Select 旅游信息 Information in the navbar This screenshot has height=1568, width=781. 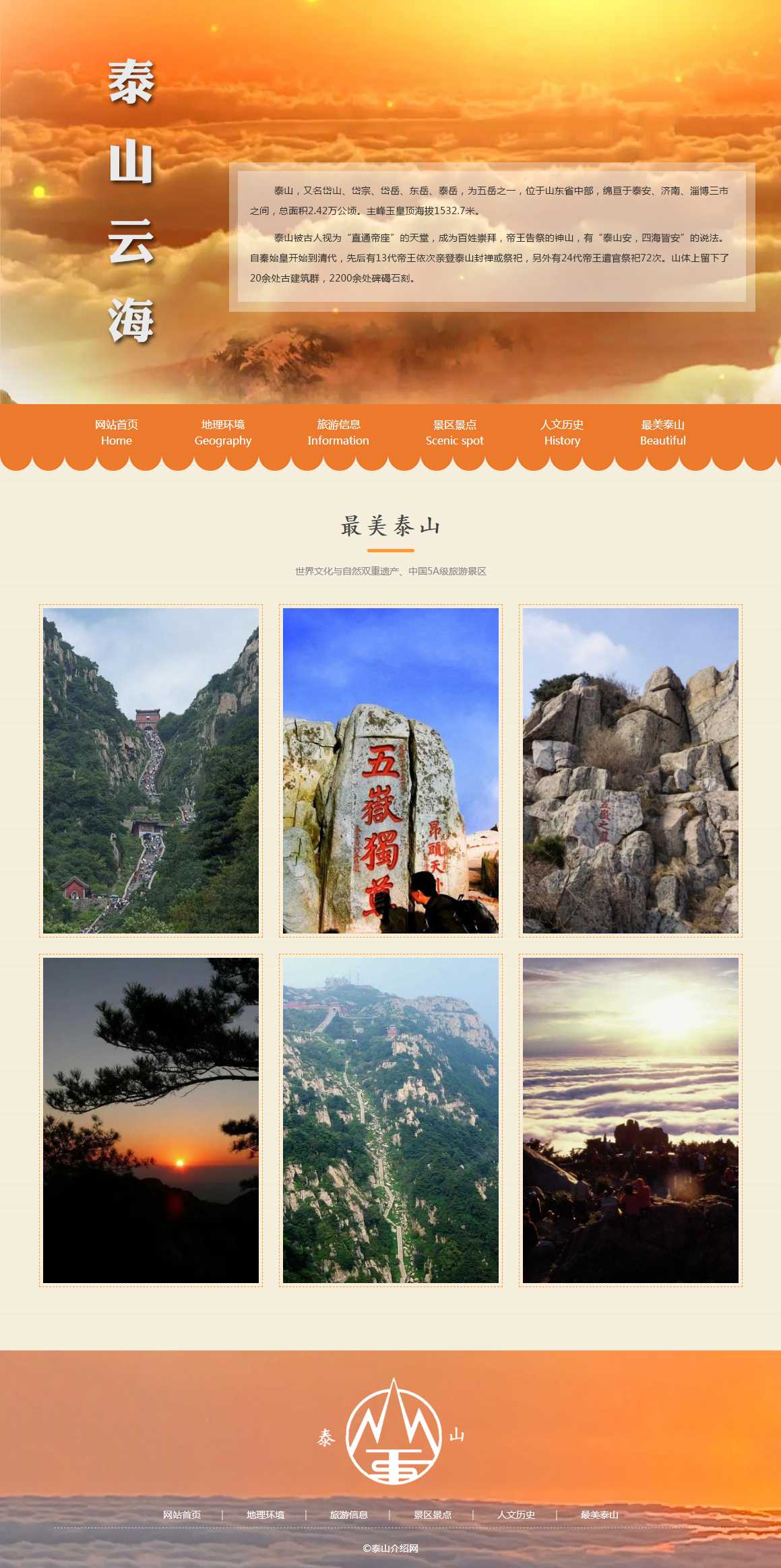click(x=338, y=432)
